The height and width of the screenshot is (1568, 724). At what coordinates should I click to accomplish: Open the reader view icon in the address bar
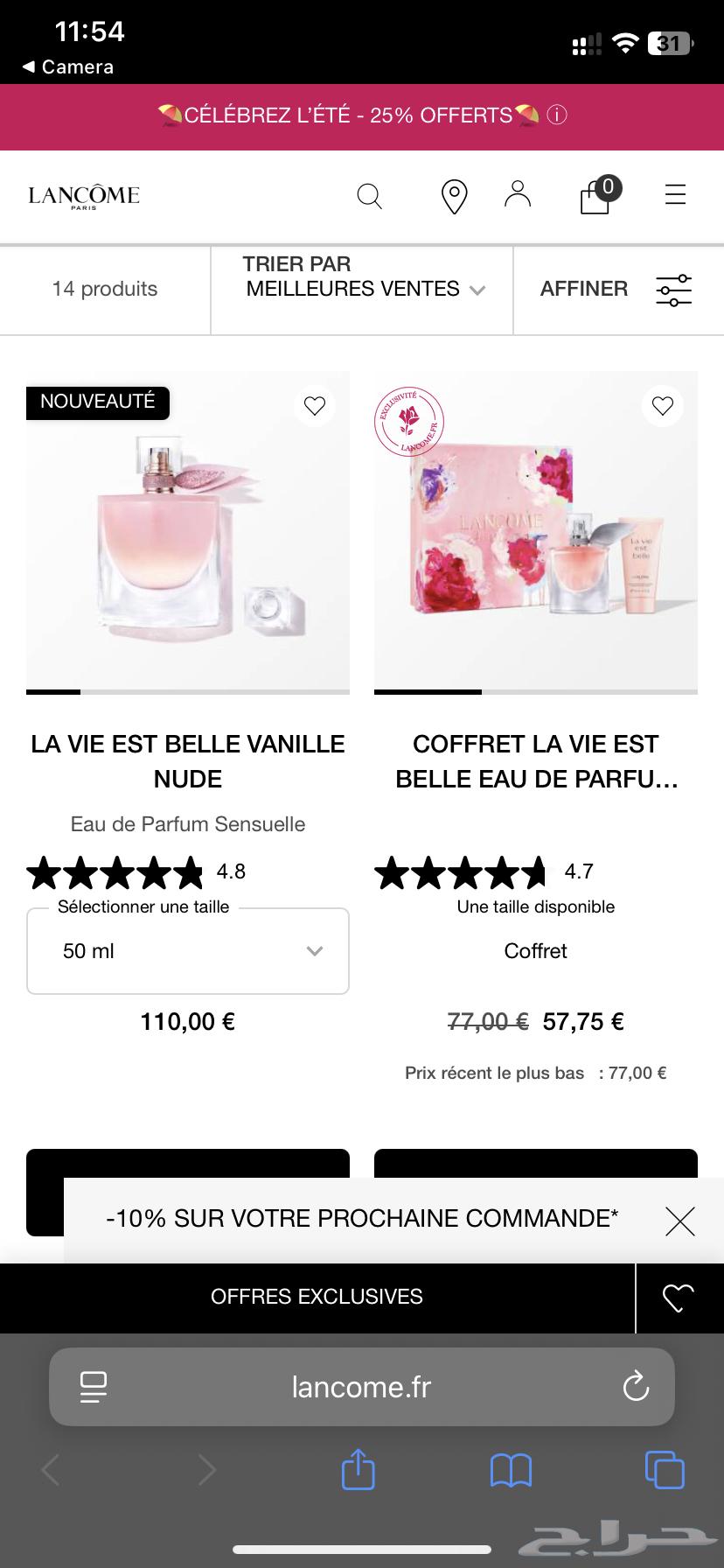(x=94, y=1386)
